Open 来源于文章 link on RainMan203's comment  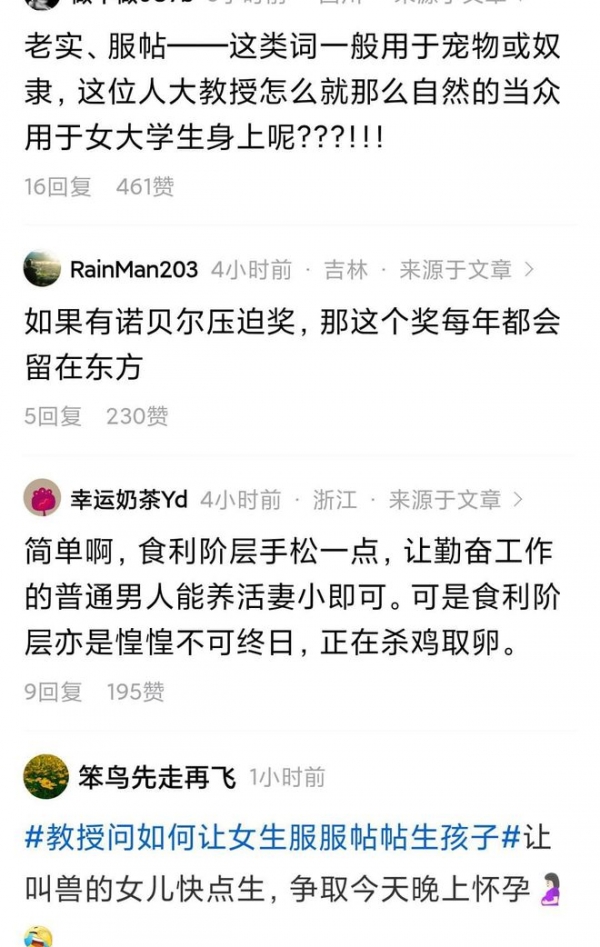coord(466,269)
